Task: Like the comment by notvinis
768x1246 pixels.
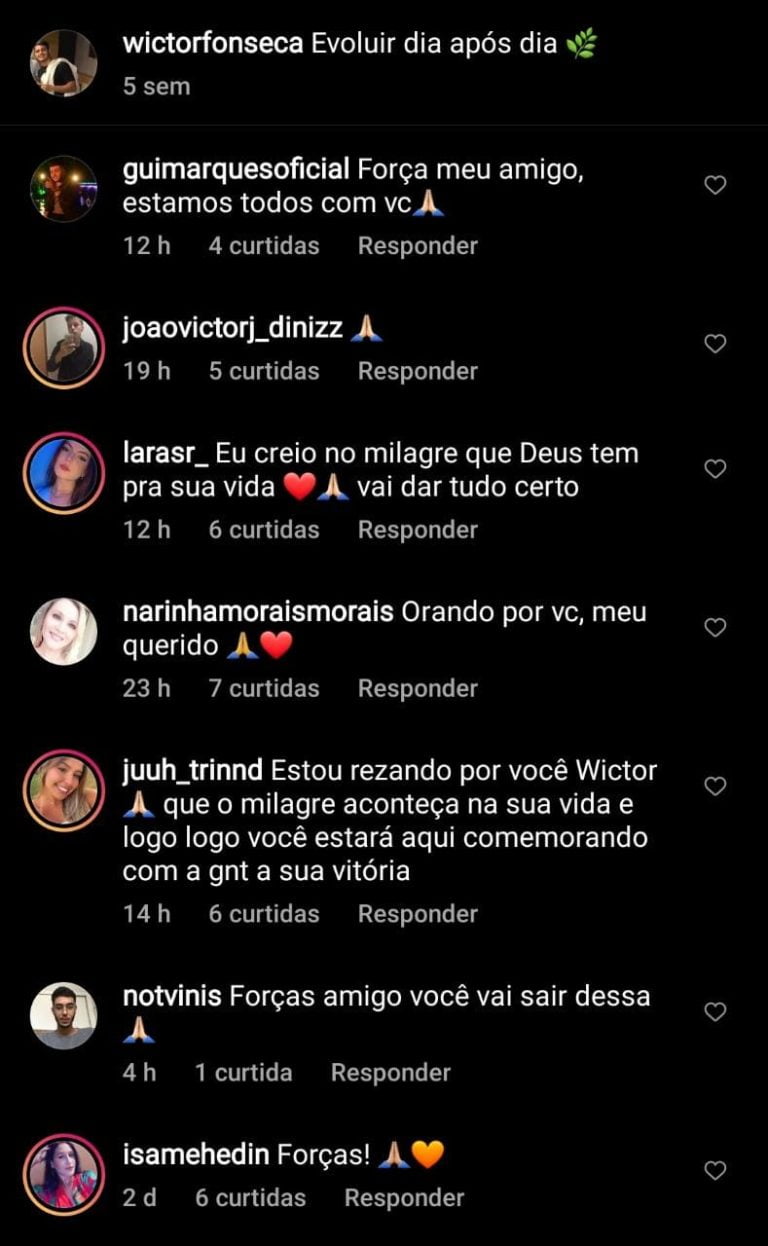Action: [x=715, y=1012]
